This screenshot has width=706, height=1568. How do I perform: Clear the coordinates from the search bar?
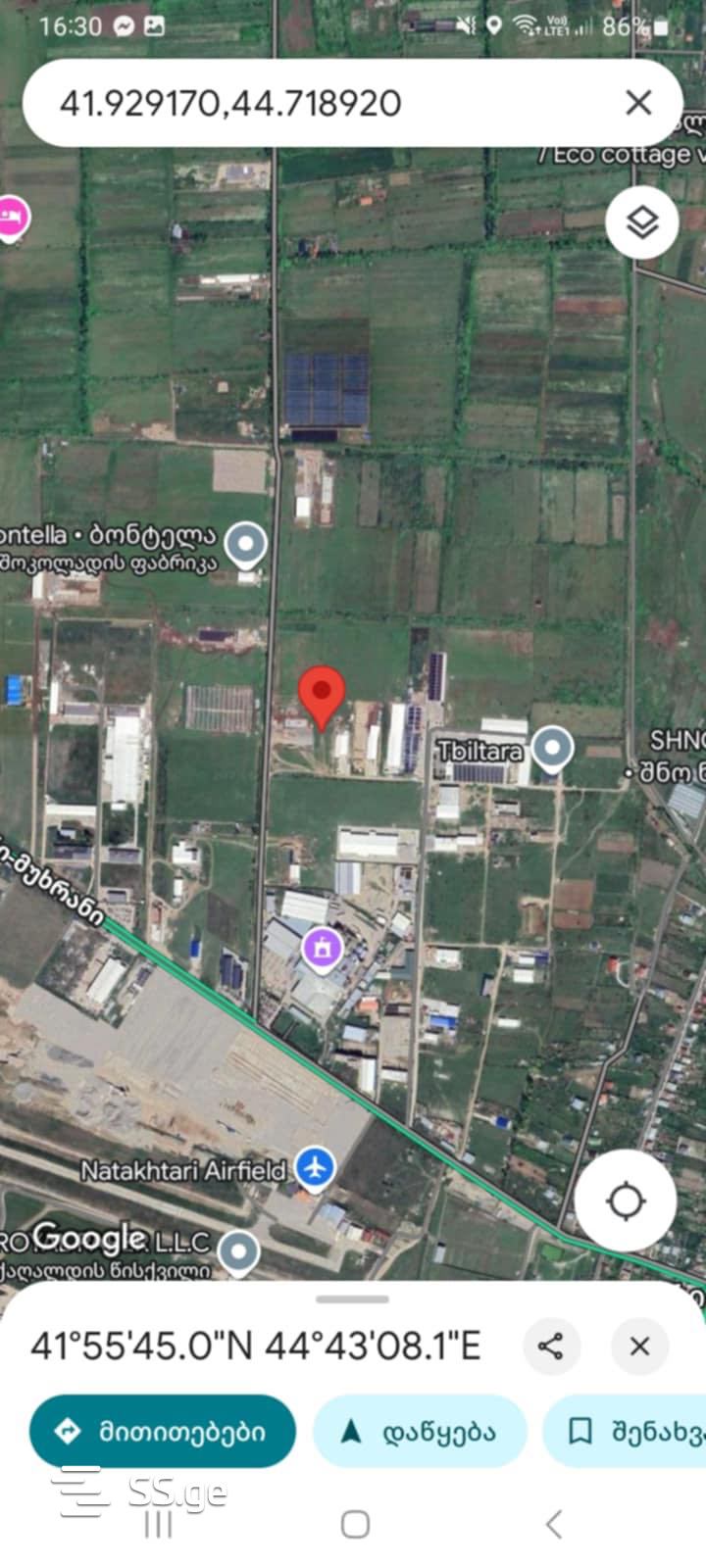638,102
